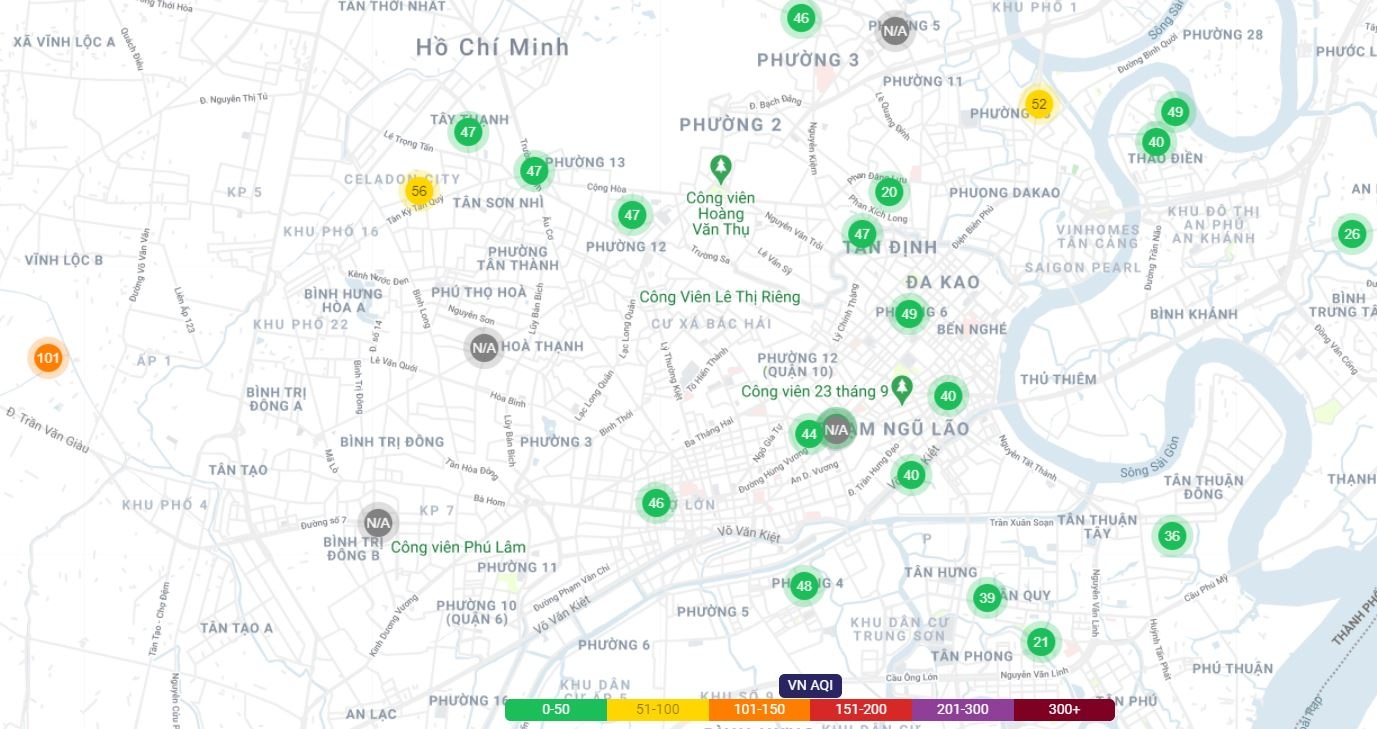The height and width of the screenshot is (729, 1377).
Task: Select the 47 marker at Tân Định
Action: point(862,234)
